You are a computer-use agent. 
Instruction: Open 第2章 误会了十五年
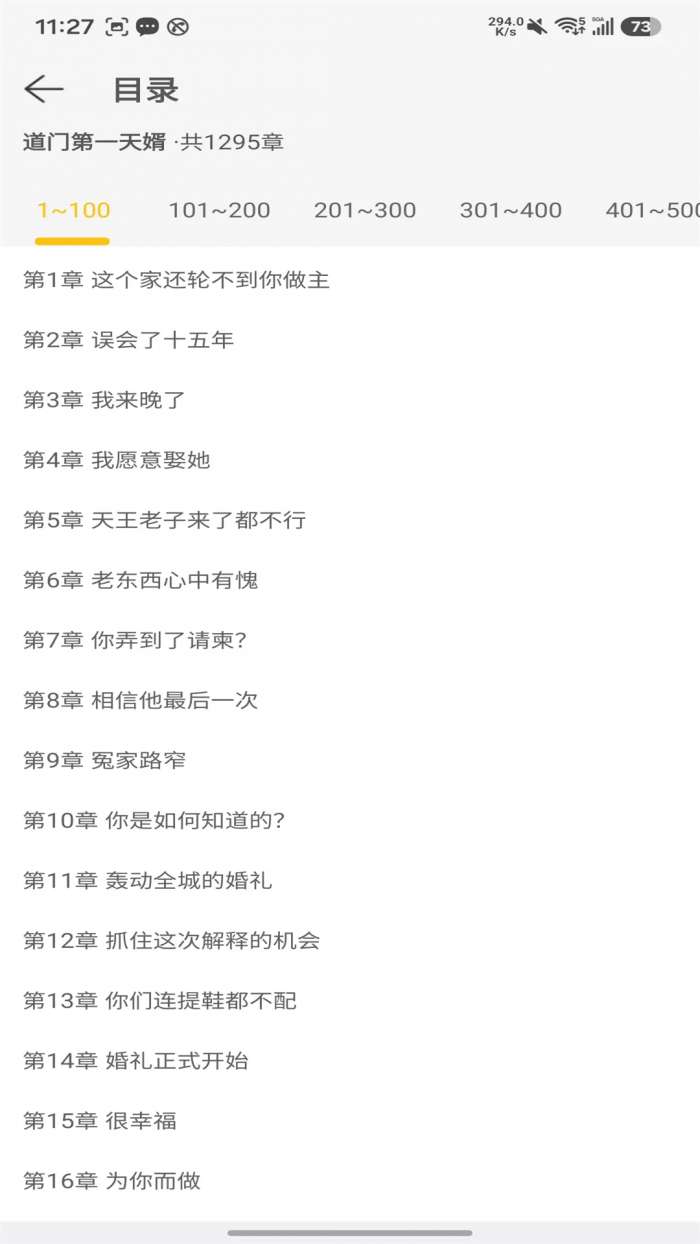(350, 340)
